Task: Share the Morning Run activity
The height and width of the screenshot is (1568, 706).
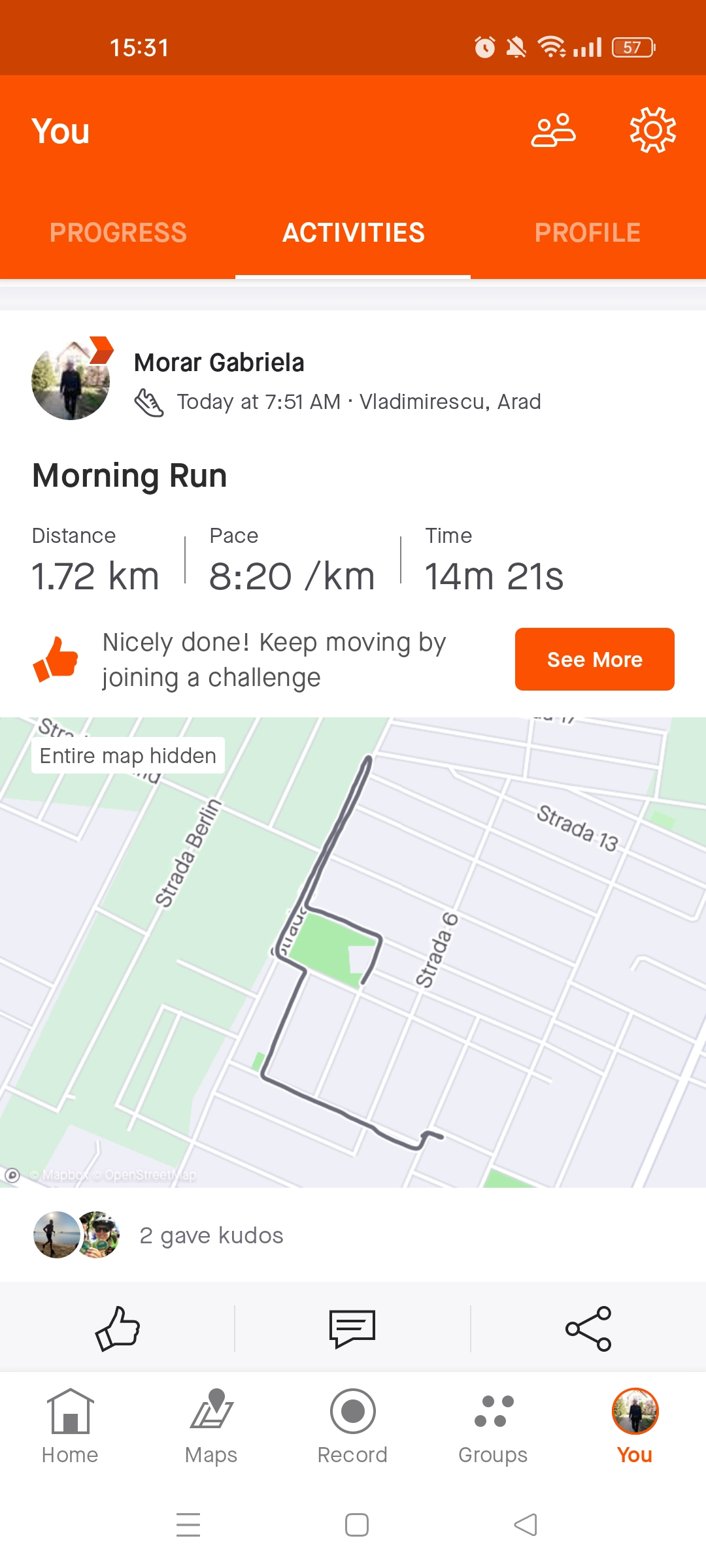Action: 588,1328
